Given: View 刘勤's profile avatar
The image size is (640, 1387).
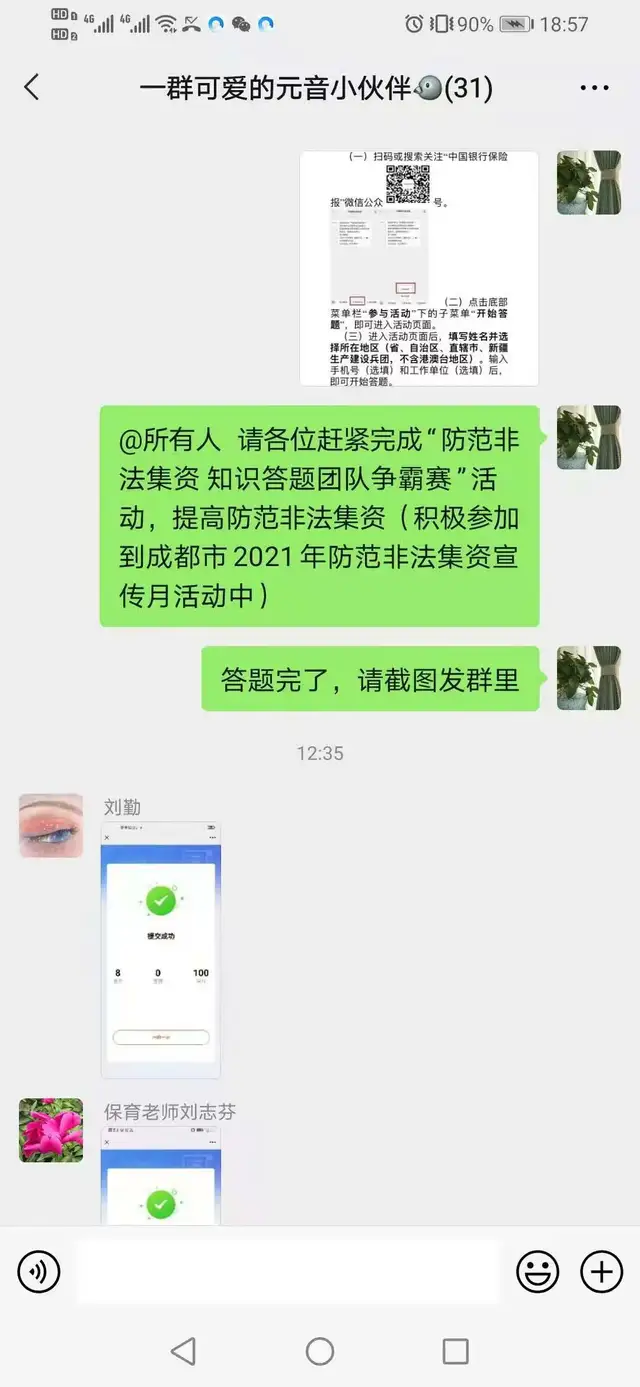Looking at the screenshot, I should (x=51, y=826).
